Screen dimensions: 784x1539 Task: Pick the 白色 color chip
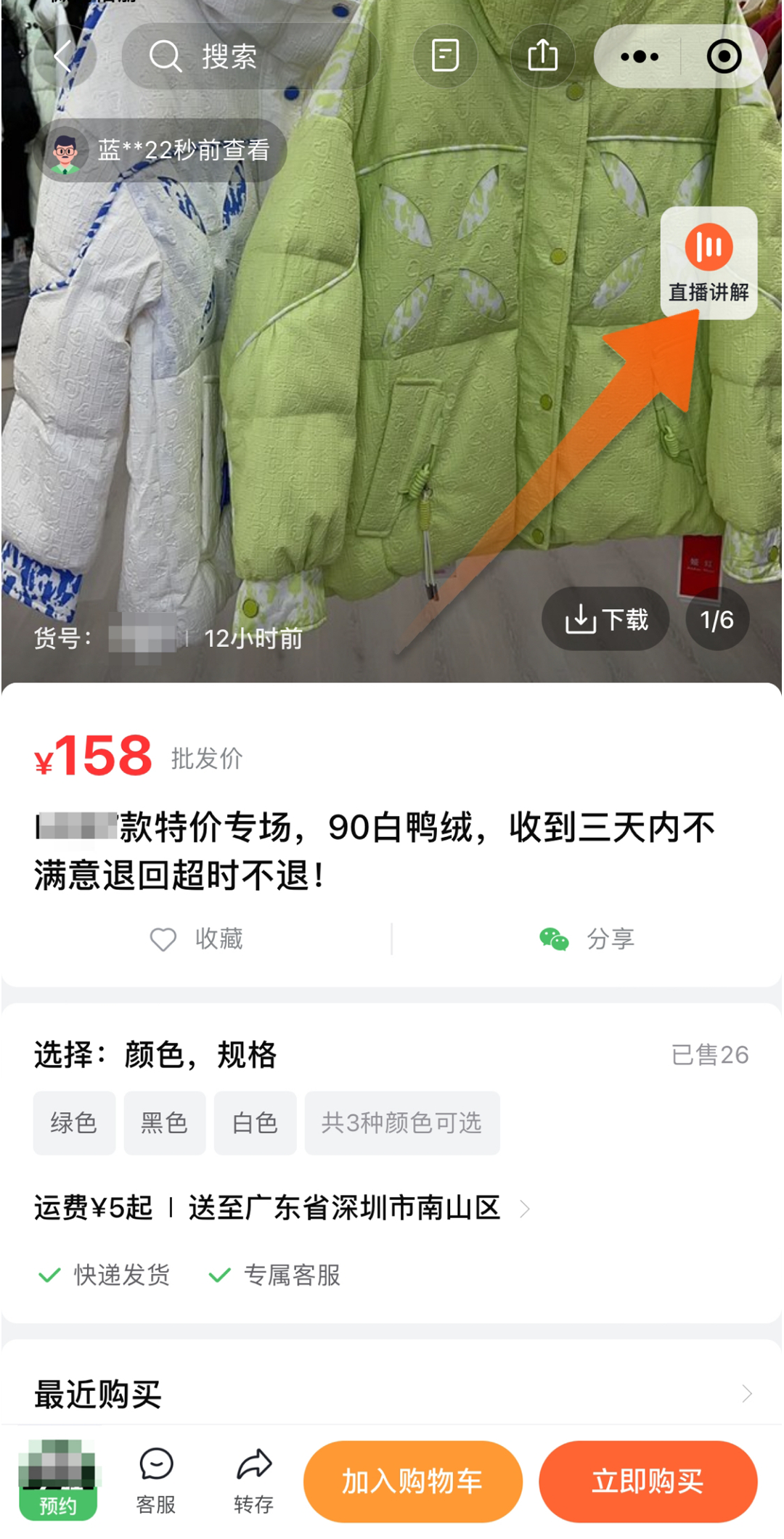point(255,1122)
